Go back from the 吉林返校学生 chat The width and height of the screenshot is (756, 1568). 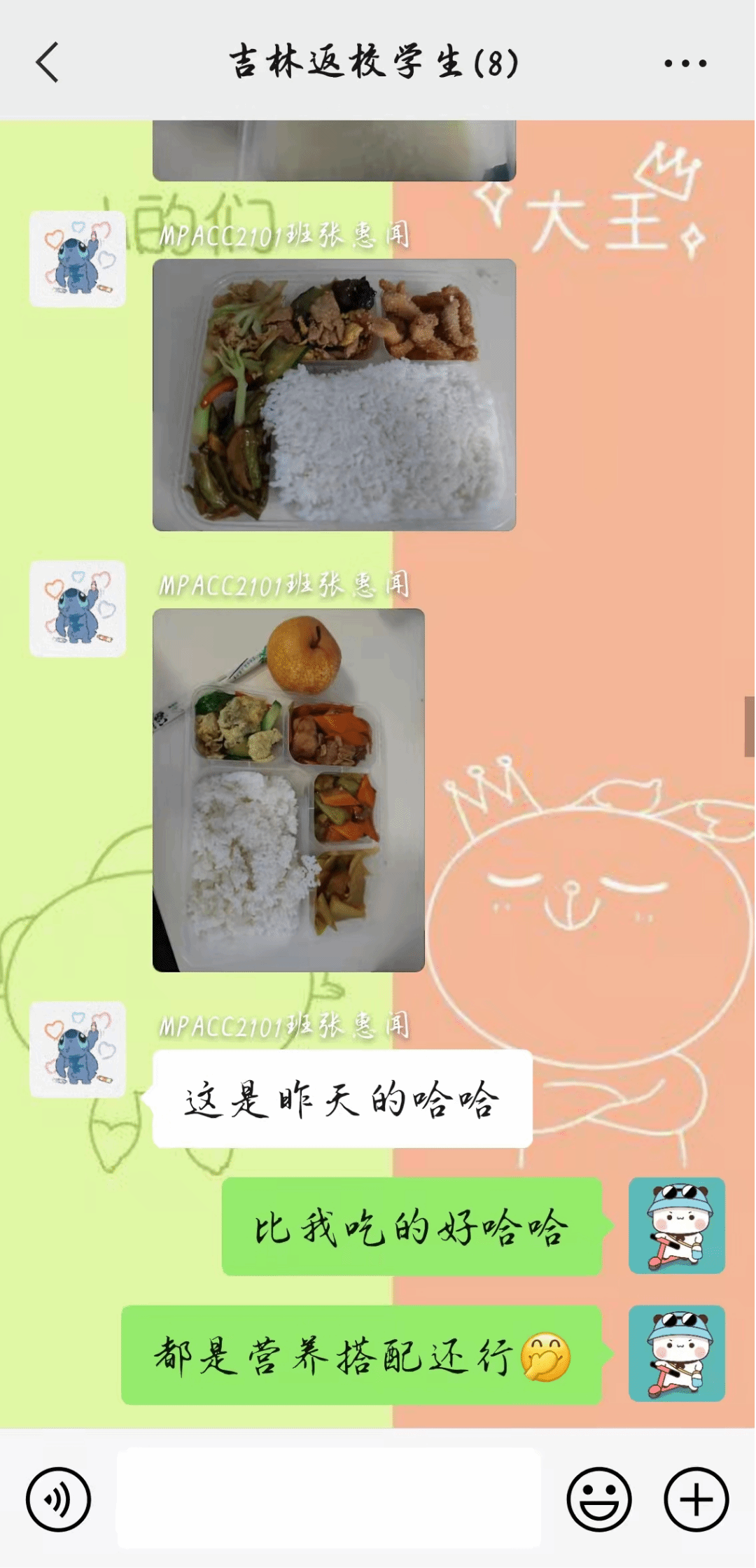[48, 63]
